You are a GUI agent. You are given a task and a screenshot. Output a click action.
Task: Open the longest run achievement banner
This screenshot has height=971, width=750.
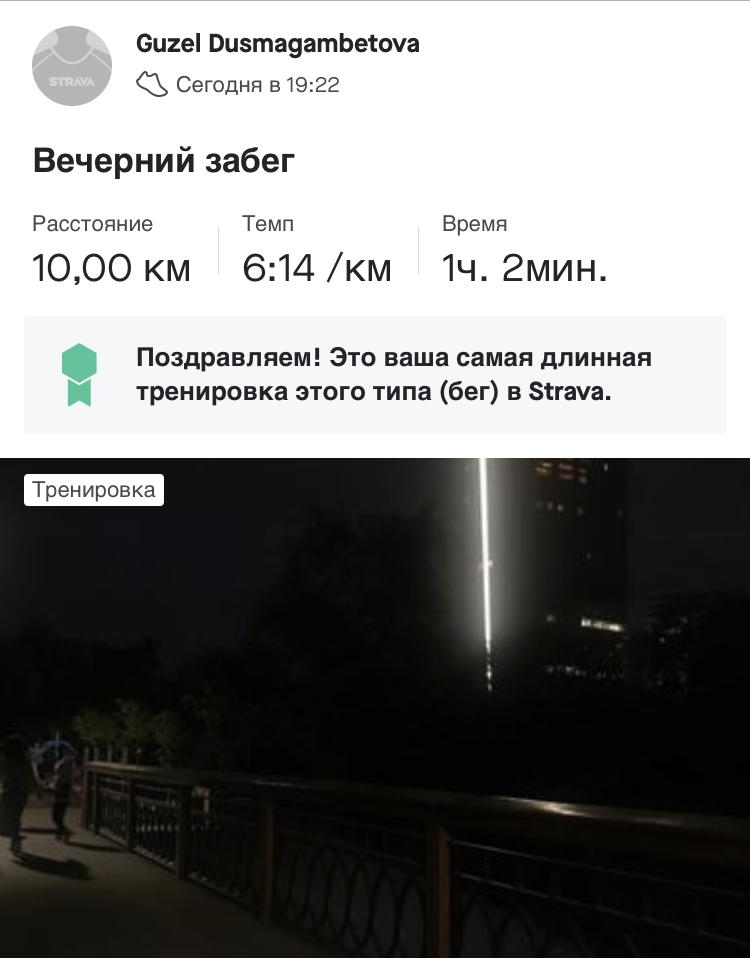[375, 375]
